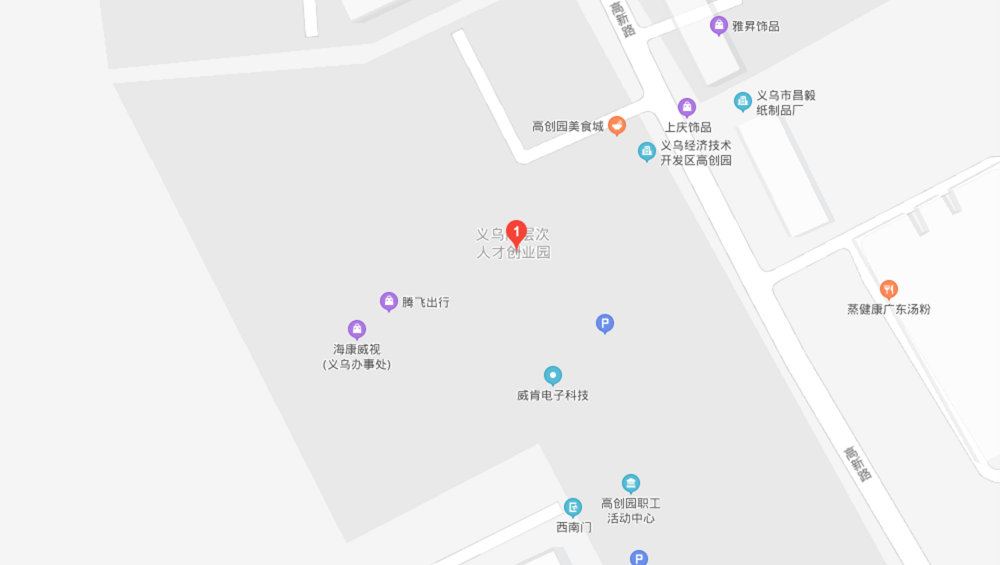Select 海康威视 (义乌办事处) marker
The width and height of the screenshot is (1000, 565).
point(357,329)
